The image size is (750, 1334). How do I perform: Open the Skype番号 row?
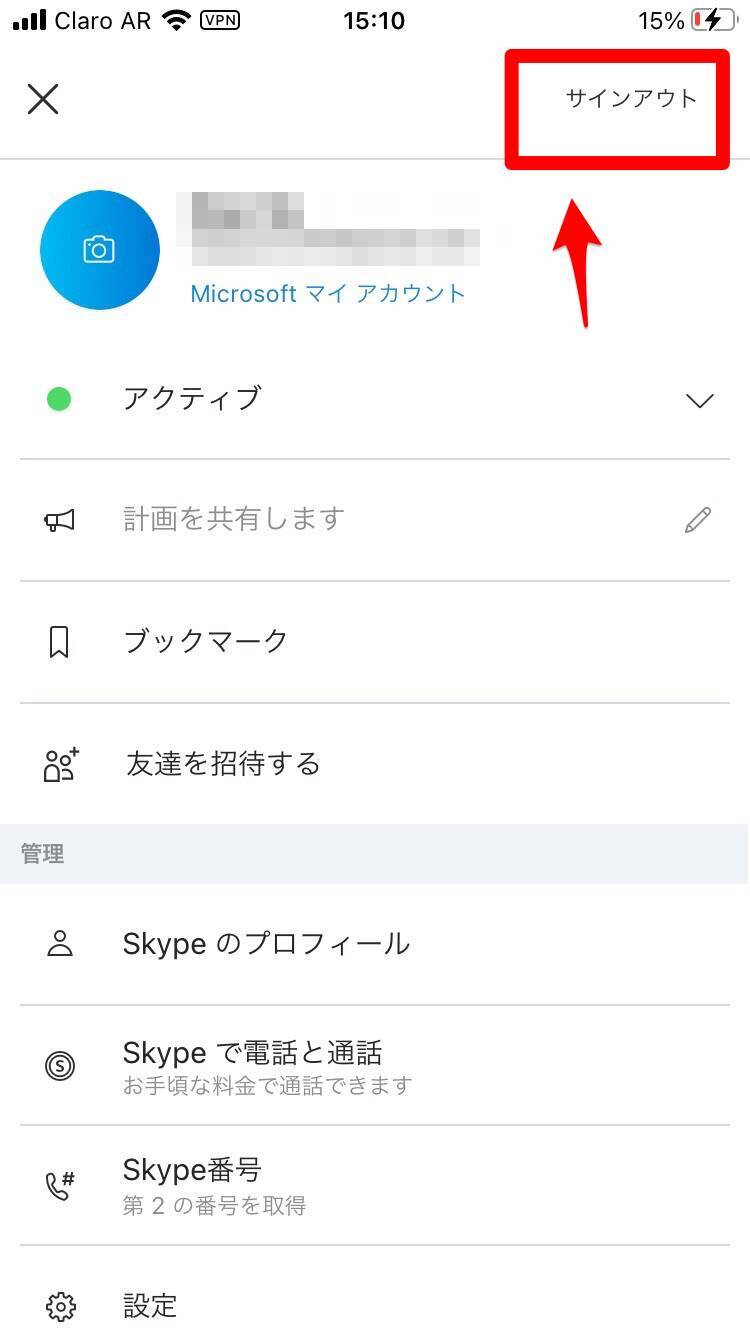pyautogui.click(x=192, y=1185)
